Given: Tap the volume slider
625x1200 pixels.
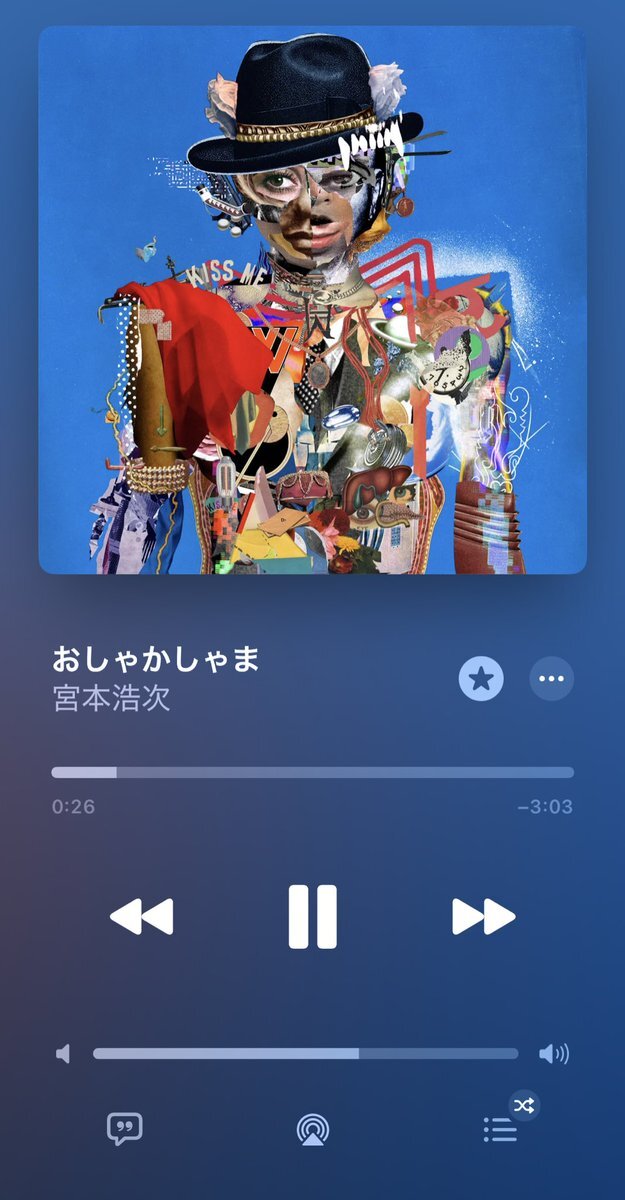Looking at the screenshot, I should pyautogui.click(x=305, y=1053).
